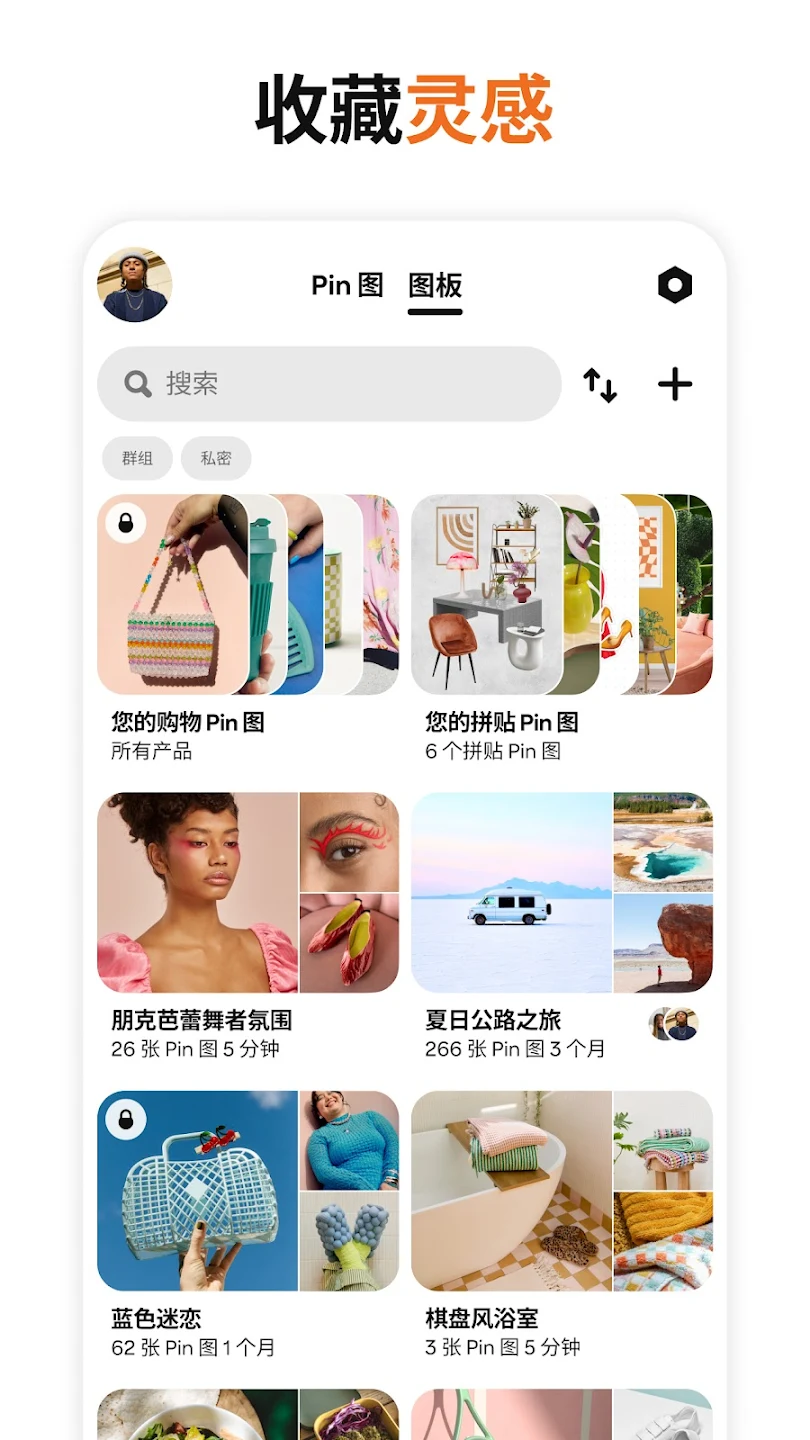The image size is (810, 1440).
Task: Click the lock icon on 您的购物 Pin 图 board
Action: [127, 522]
